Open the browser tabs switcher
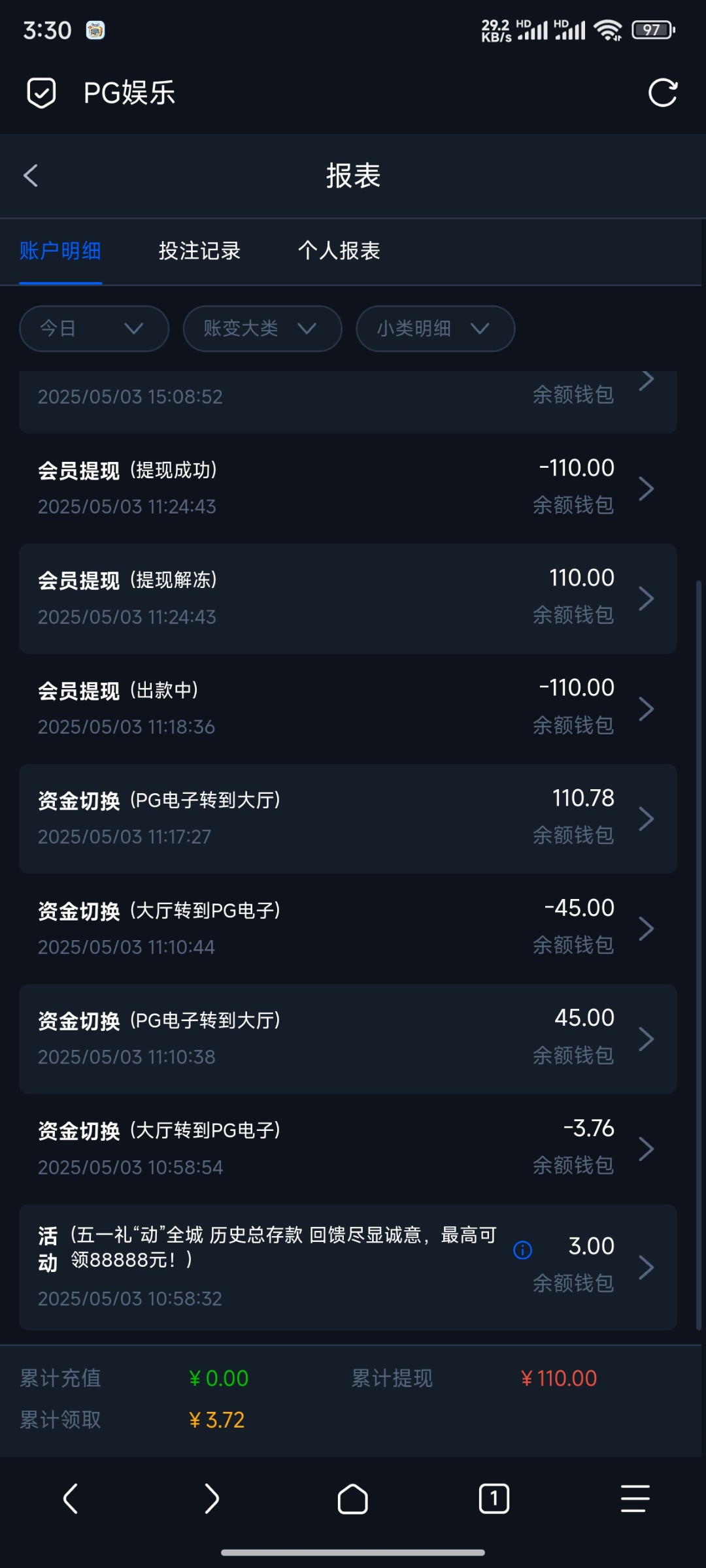Viewport: 706px width, 1568px height. point(494,1499)
